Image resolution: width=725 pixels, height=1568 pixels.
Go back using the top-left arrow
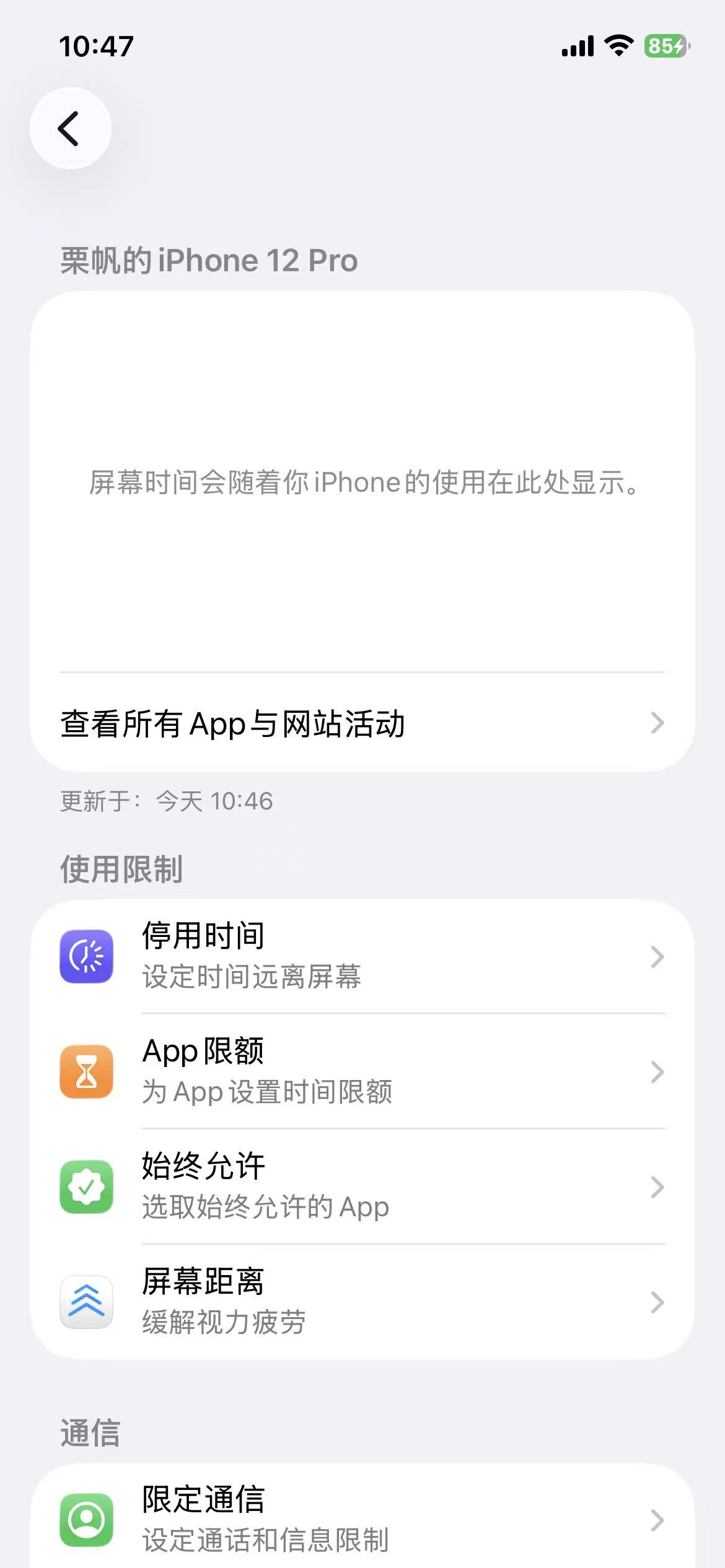point(70,128)
